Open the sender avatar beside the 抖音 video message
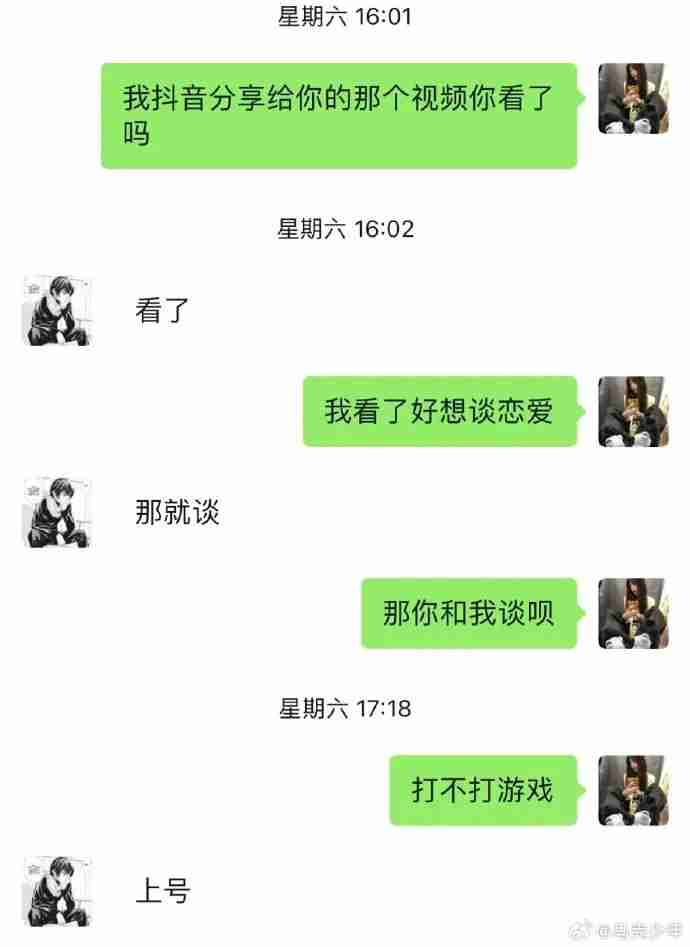This screenshot has height=947, width=690. [633, 98]
